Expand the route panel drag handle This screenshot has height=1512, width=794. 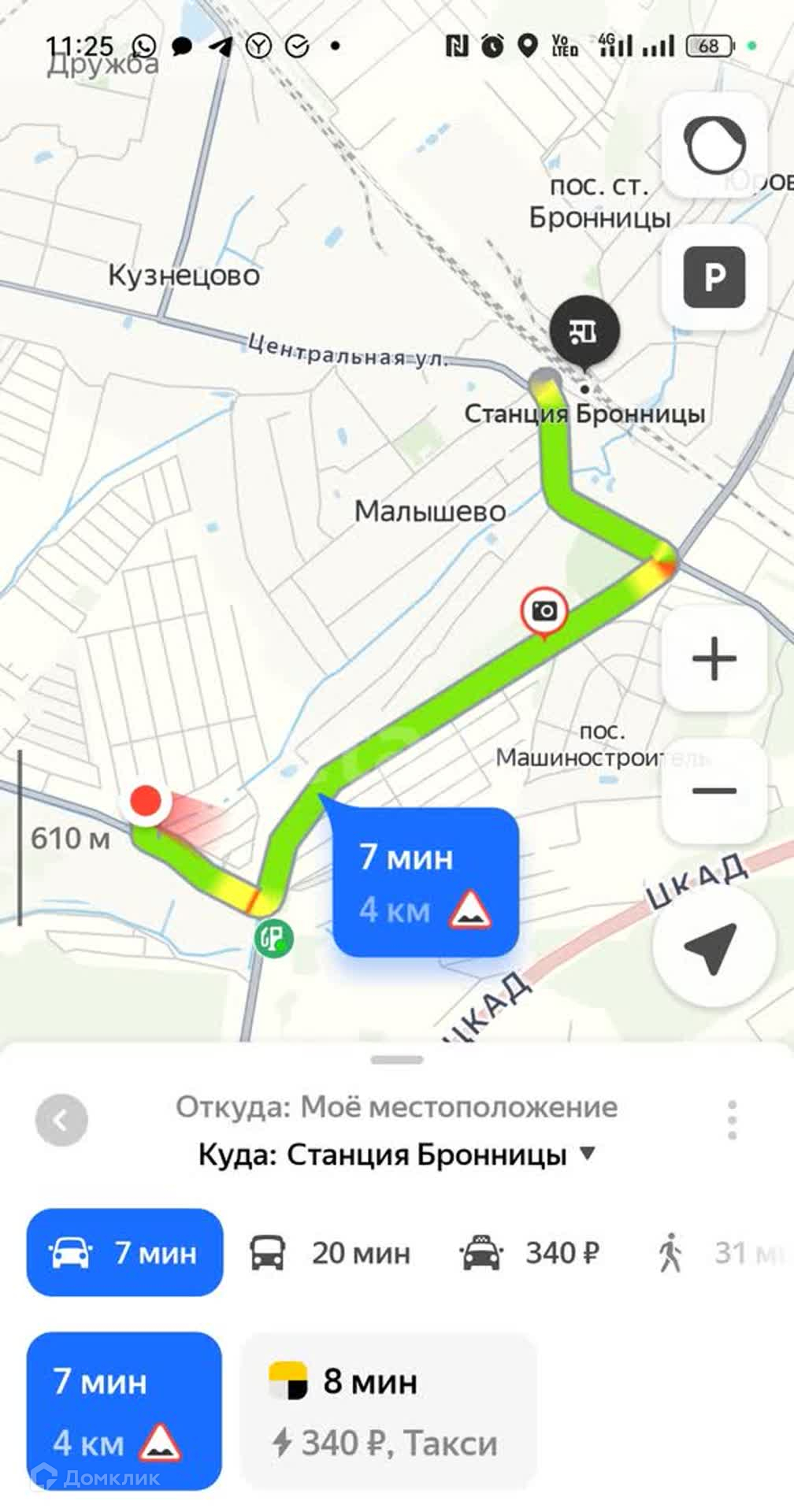(397, 1060)
